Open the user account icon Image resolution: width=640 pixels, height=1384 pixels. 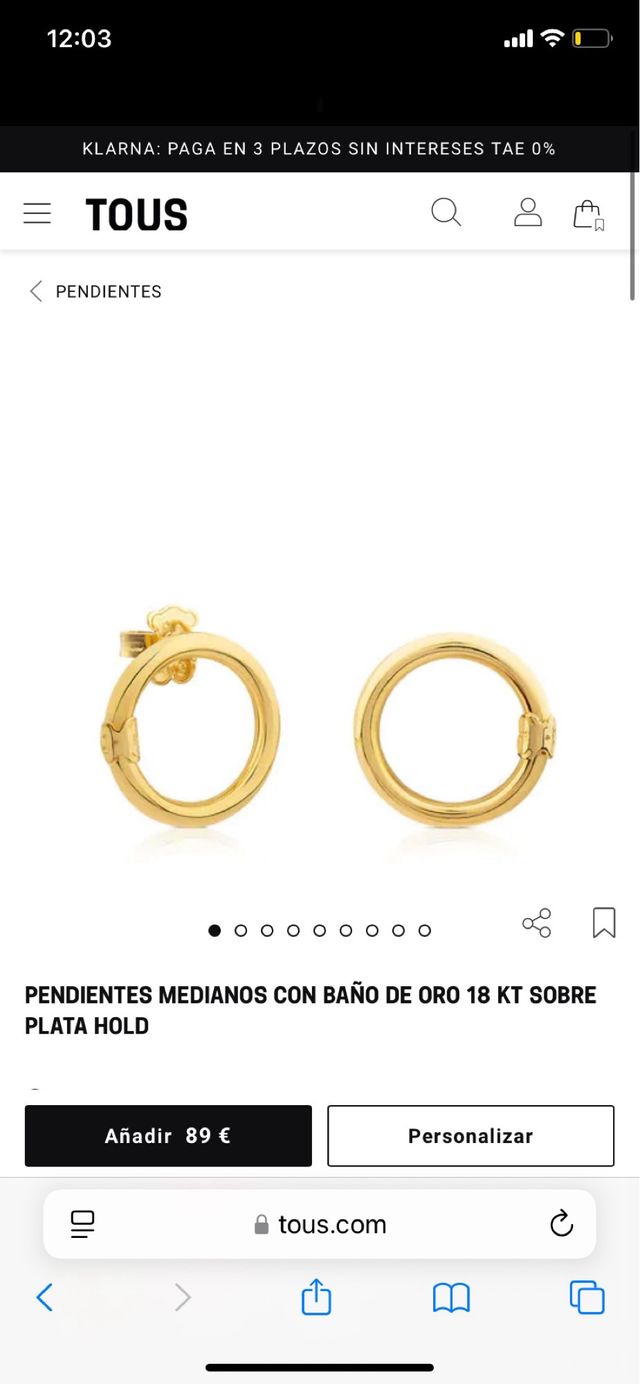pyautogui.click(x=527, y=213)
